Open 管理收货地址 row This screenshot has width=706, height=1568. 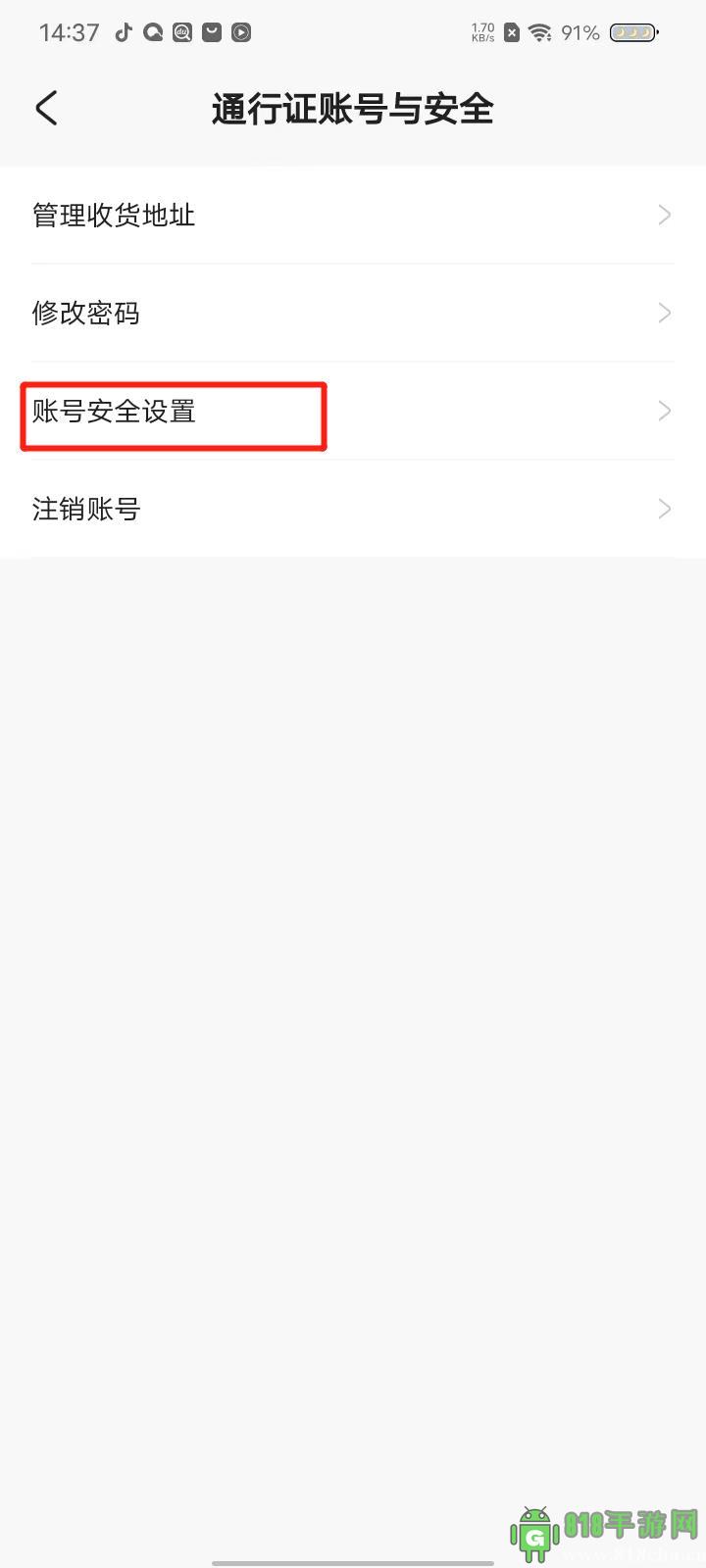[353, 215]
